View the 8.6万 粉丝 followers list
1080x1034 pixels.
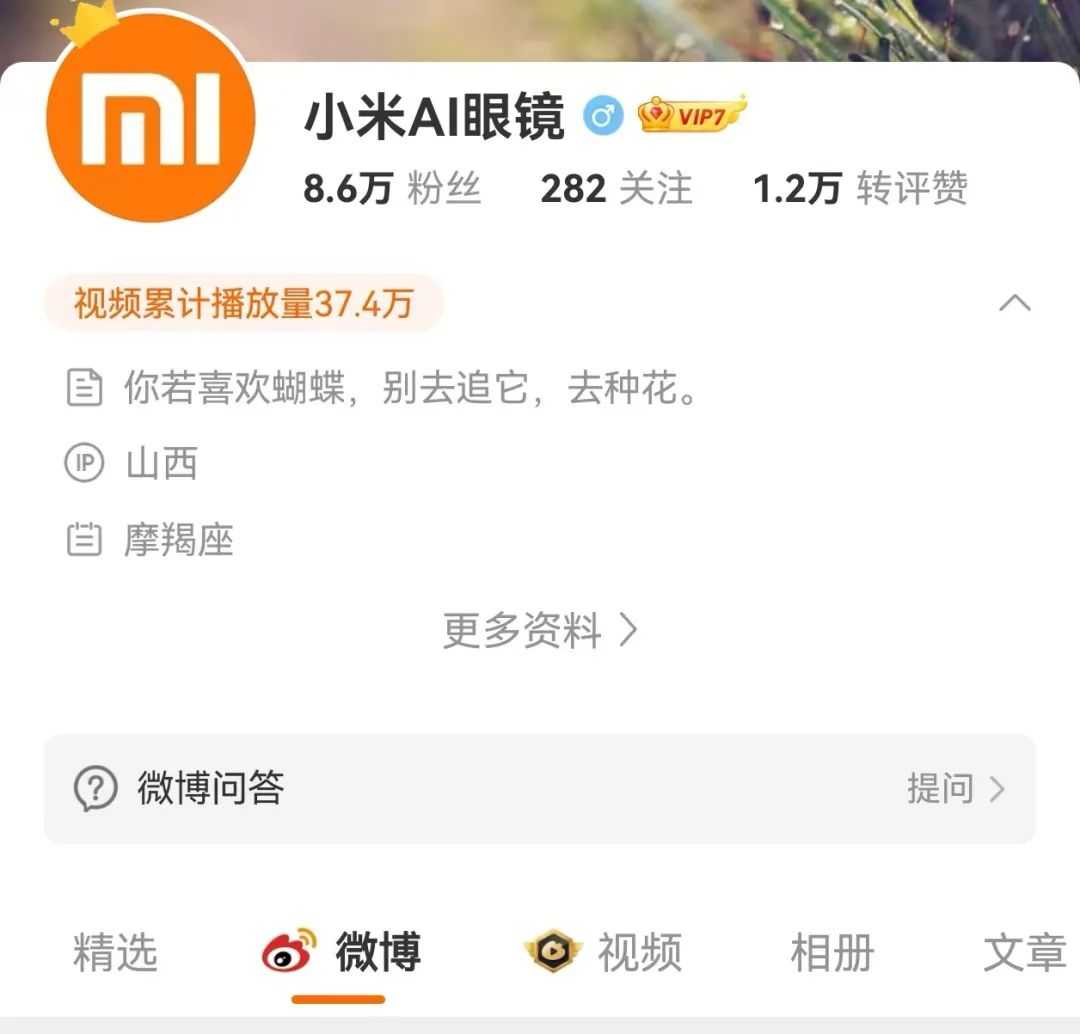pyautogui.click(x=392, y=188)
